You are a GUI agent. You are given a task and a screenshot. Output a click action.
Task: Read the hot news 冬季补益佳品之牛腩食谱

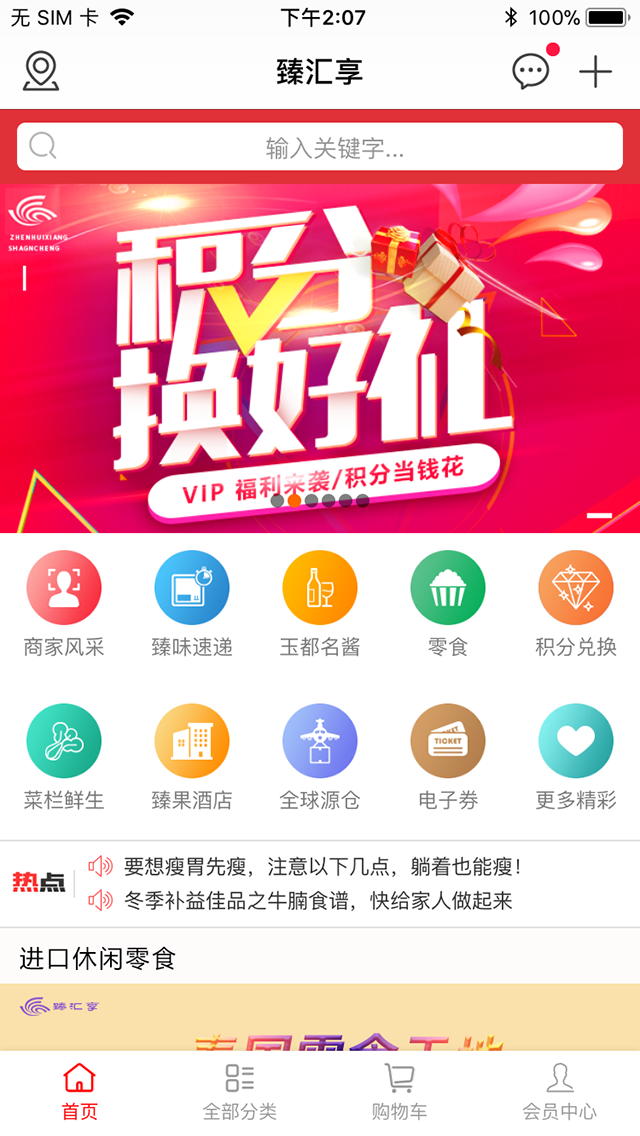tap(318, 901)
